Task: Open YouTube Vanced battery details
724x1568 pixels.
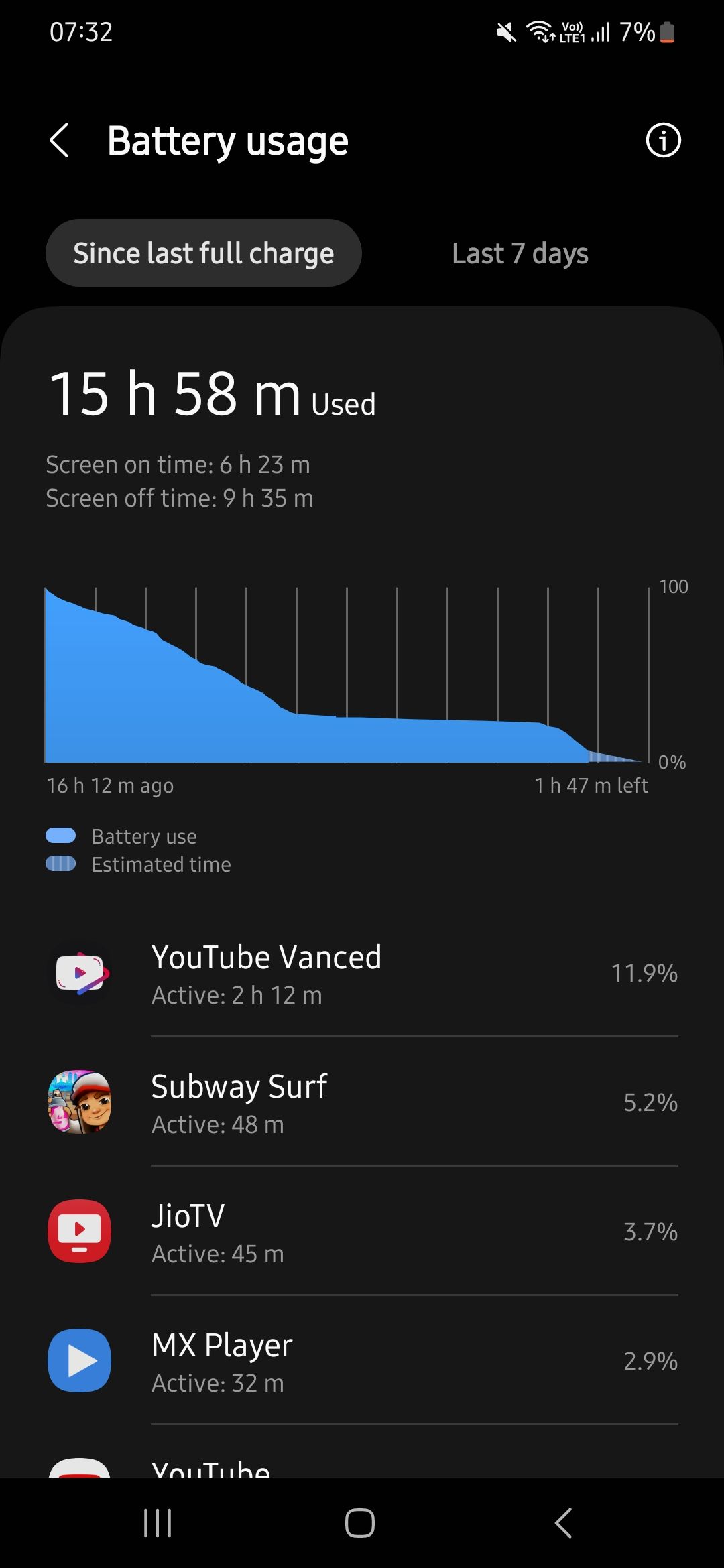Action: 362,975
